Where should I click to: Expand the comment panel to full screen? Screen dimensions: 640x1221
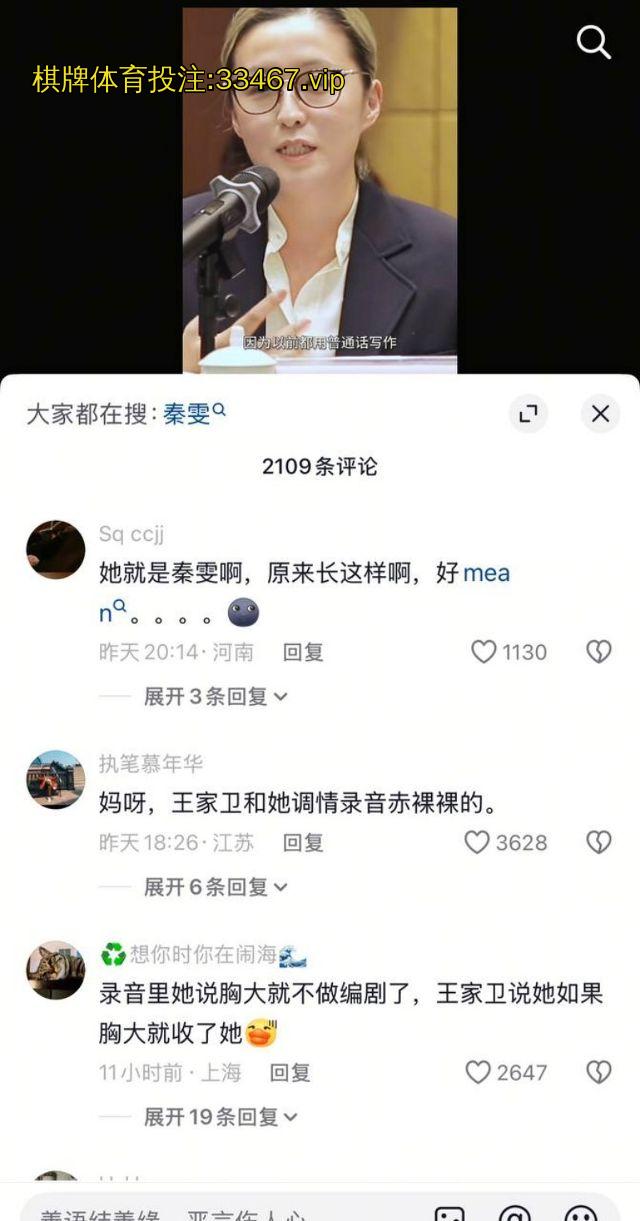point(528,413)
